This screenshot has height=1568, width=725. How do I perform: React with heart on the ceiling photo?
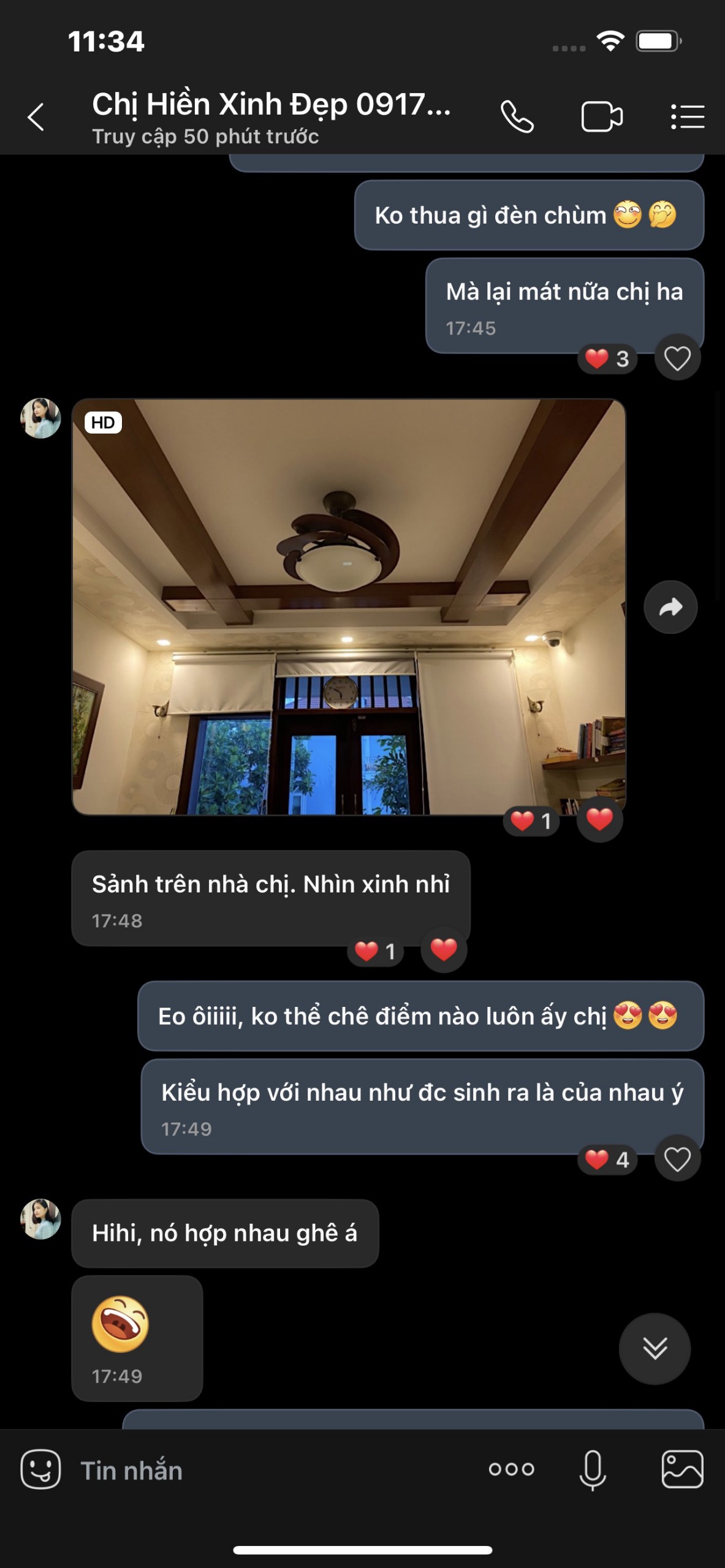tap(599, 820)
